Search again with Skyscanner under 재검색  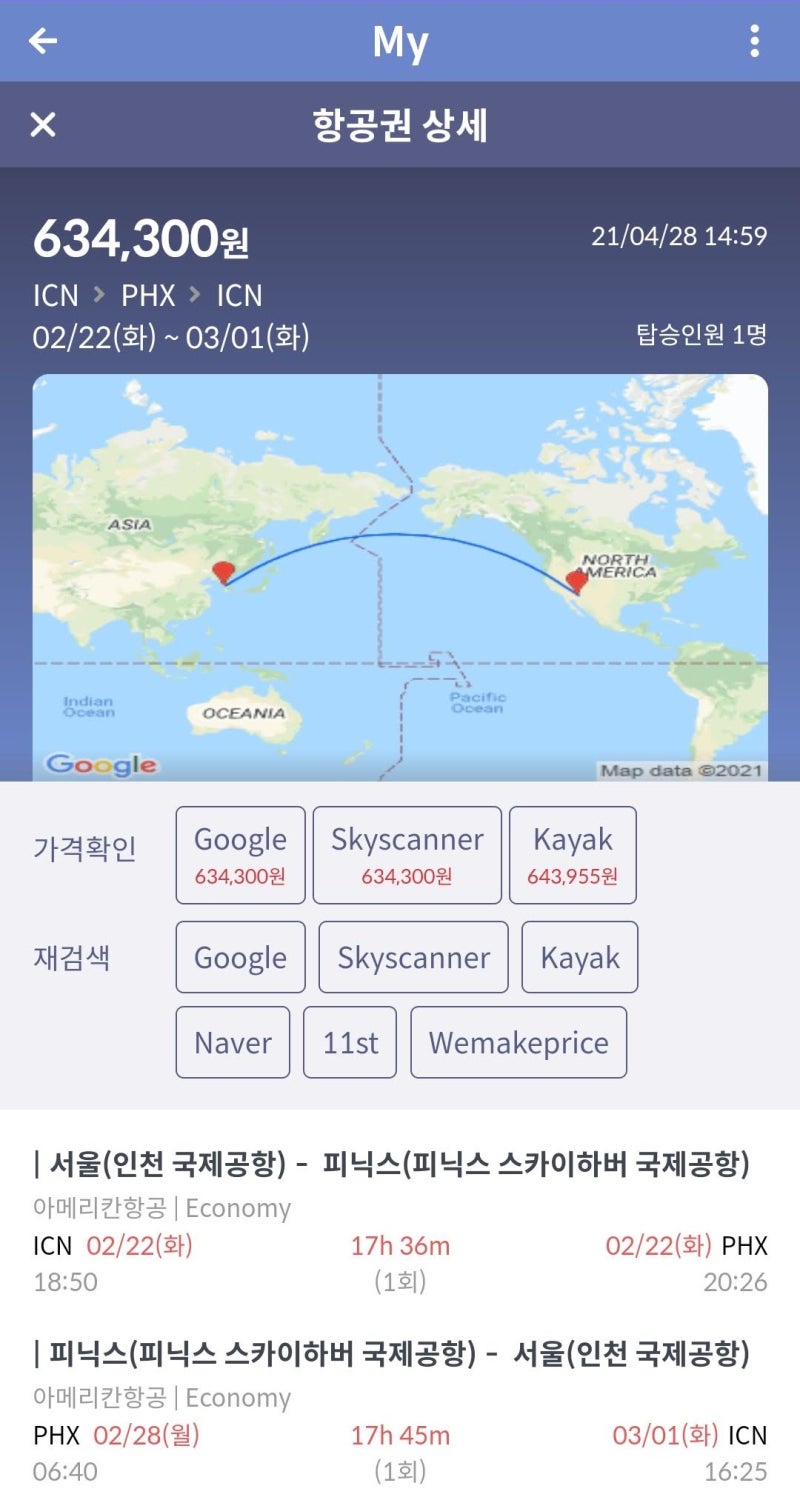click(x=413, y=957)
